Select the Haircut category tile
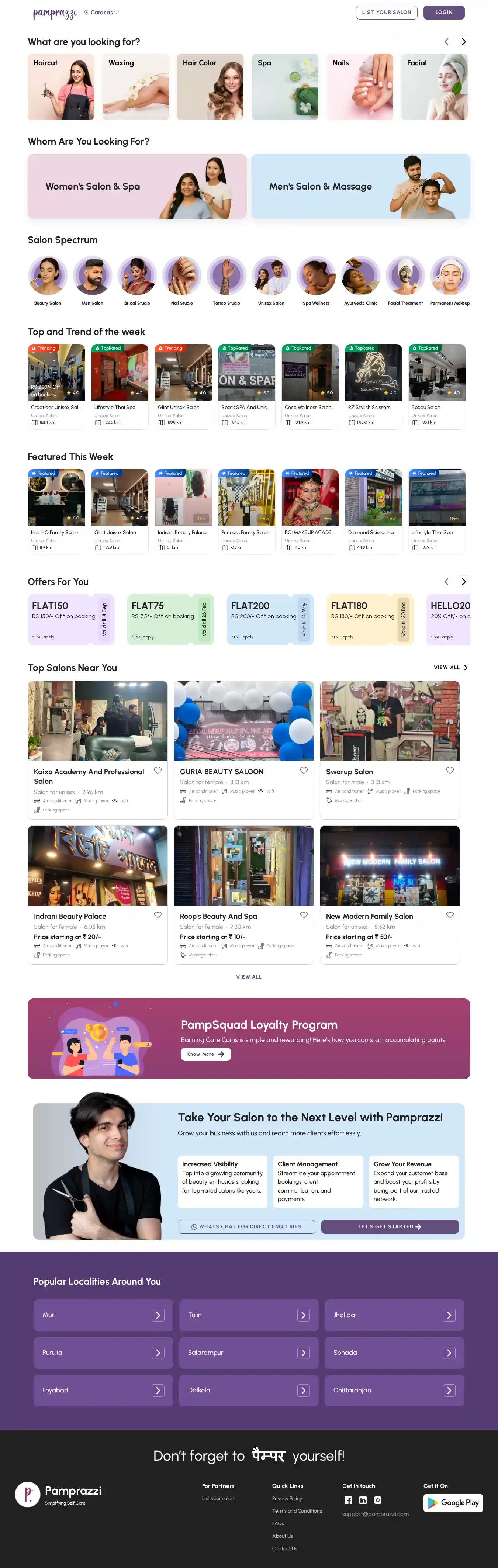Image resolution: width=498 pixels, height=1568 pixels. tap(61, 87)
